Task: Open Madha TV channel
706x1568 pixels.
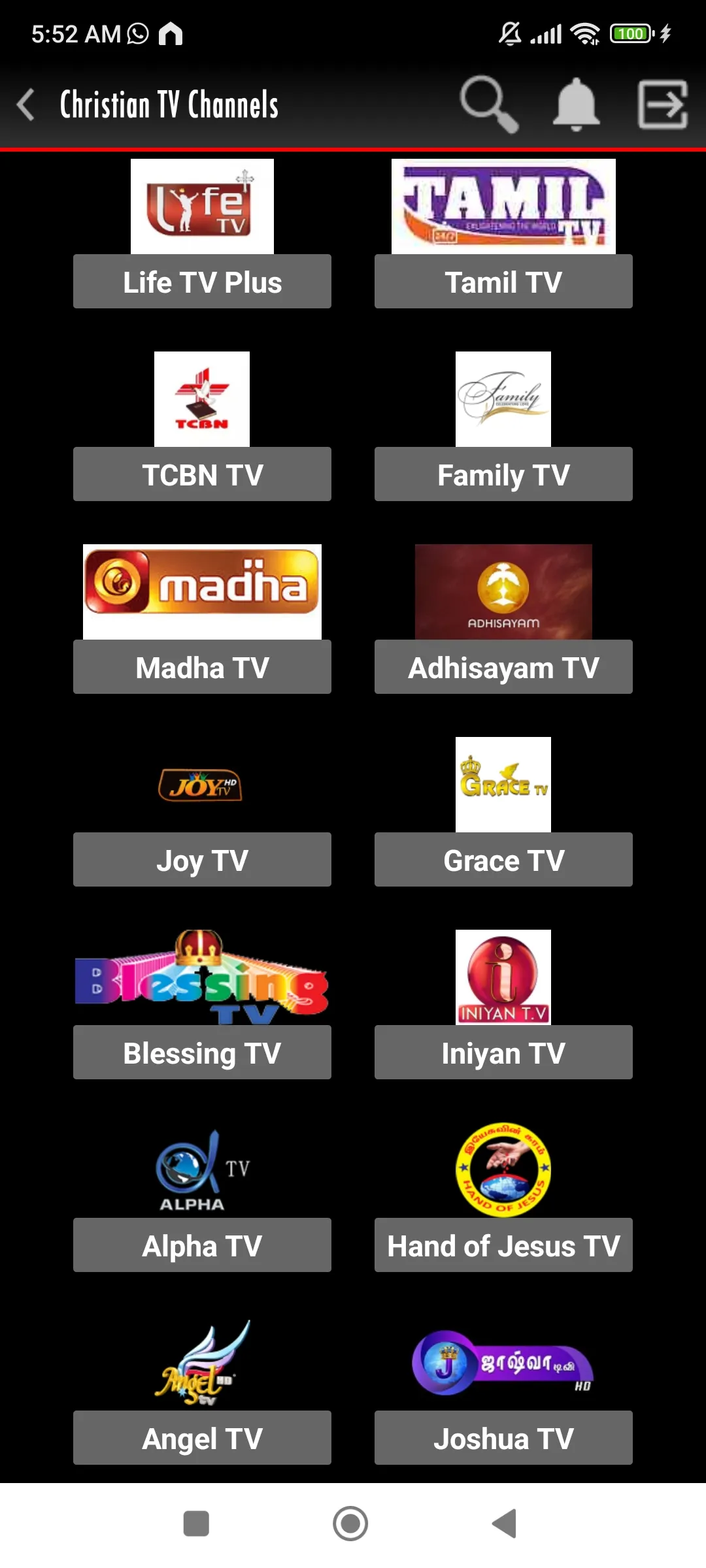Action: [202, 666]
